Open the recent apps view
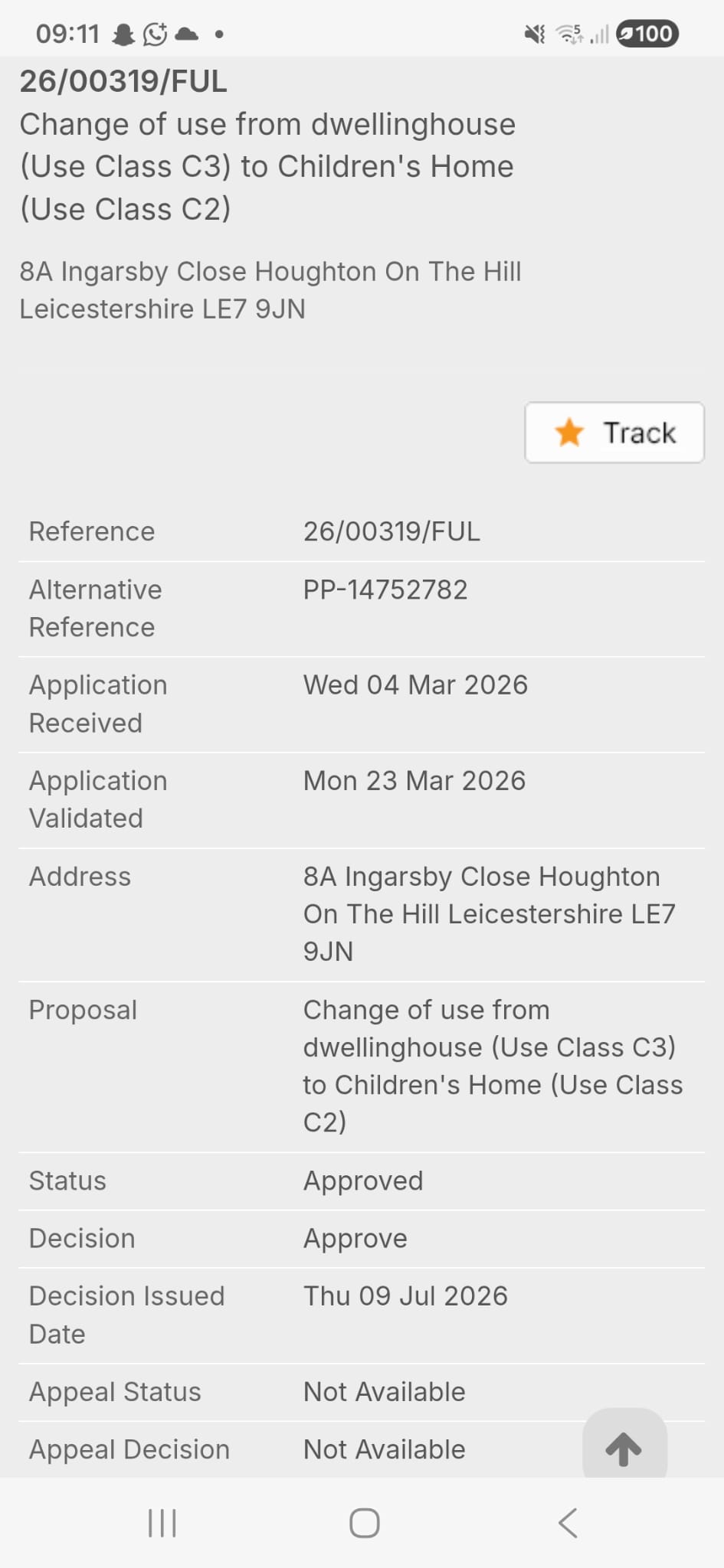 162,1523
